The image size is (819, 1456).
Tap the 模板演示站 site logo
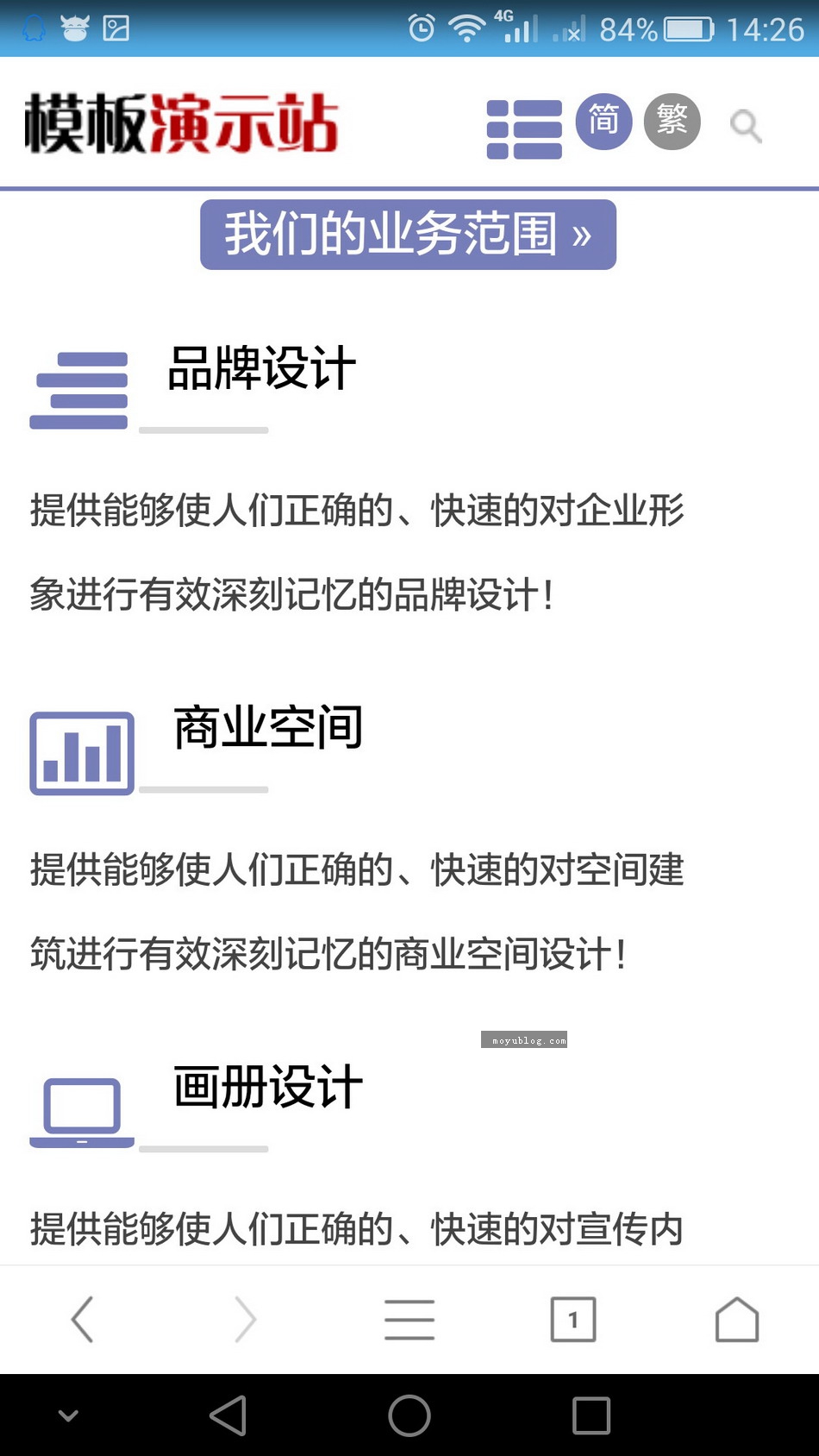[x=181, y=123]
